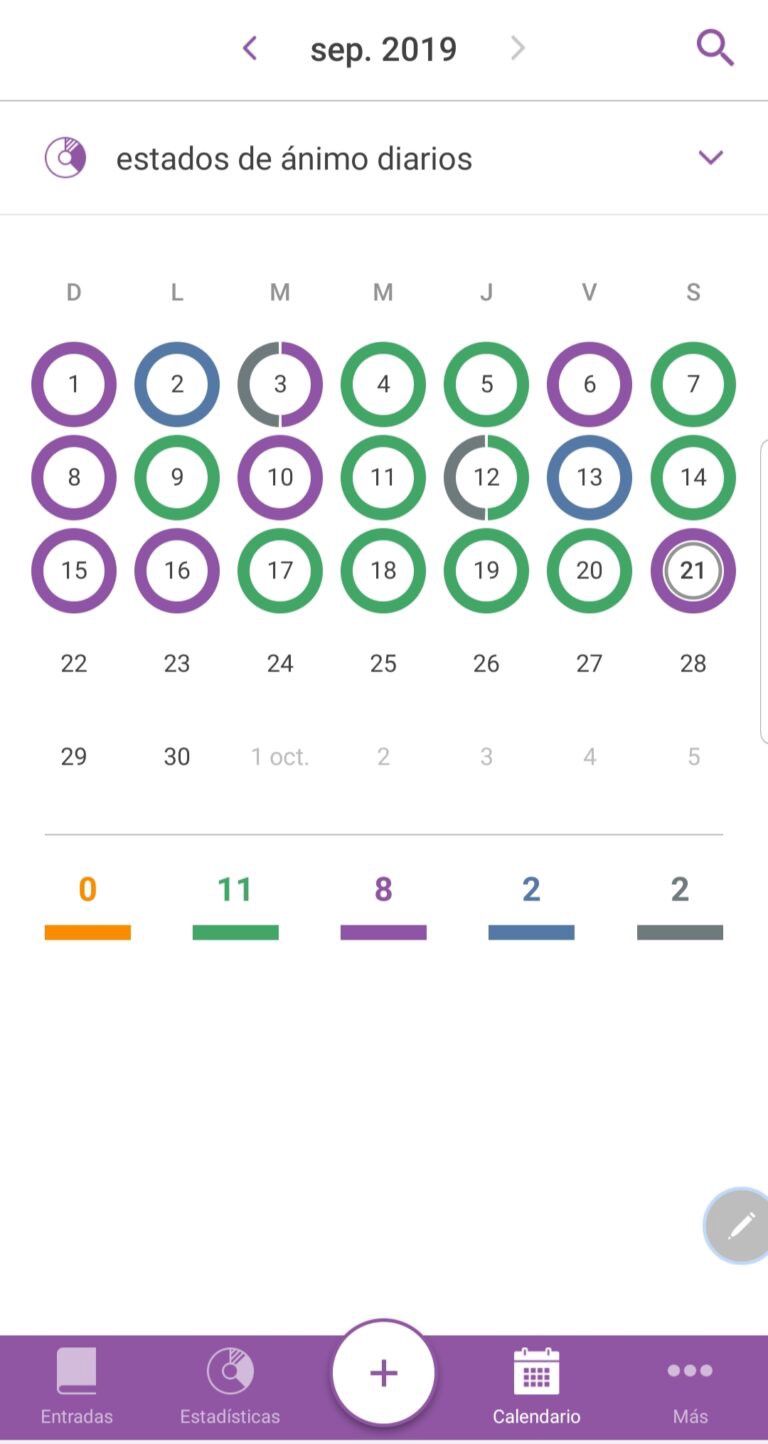Open day 17 mood entry
The width and height of the screenshot is (768, 1444).
(x=280, y=570)
